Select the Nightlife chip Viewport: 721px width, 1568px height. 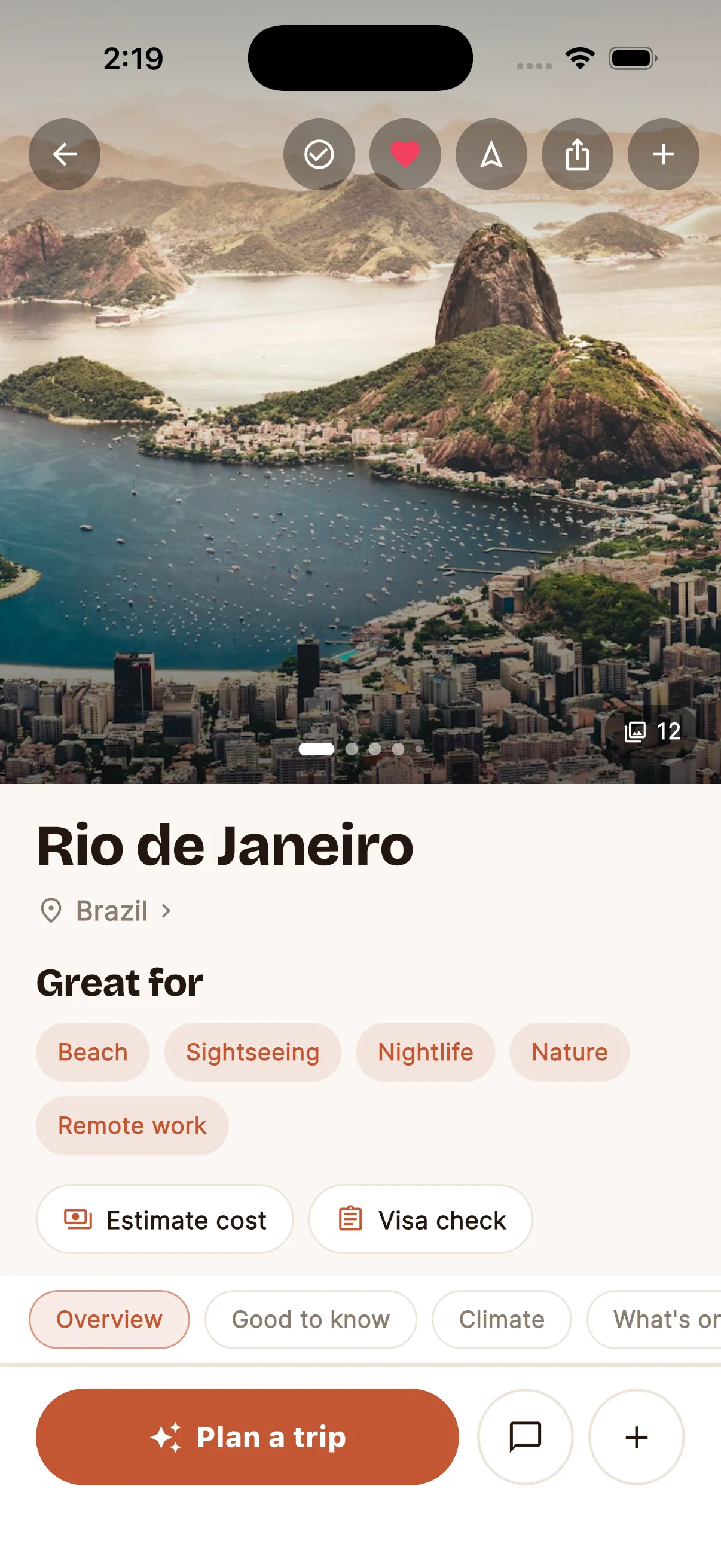(425, 1052)
